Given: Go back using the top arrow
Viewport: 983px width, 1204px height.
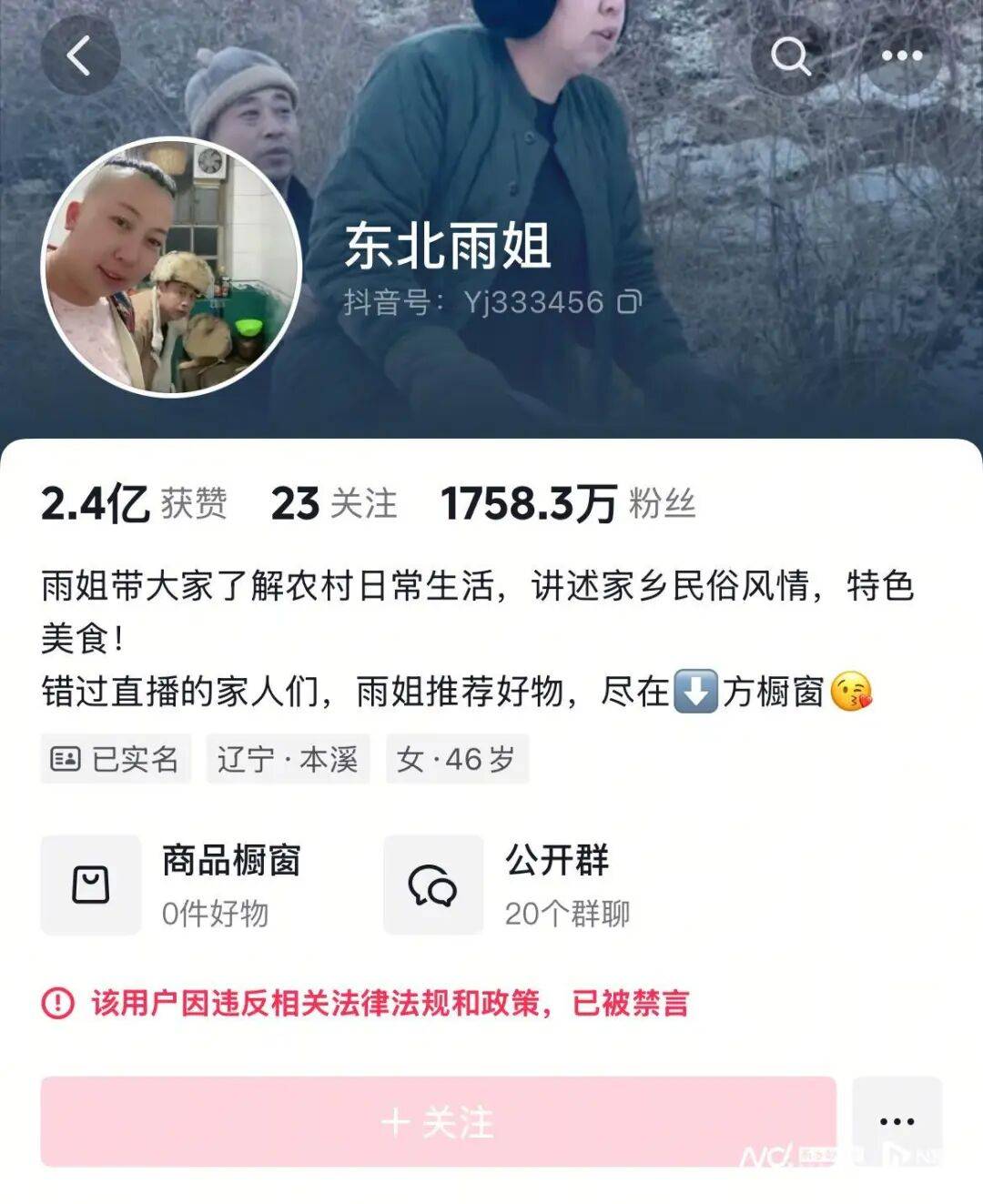Looking at the screenshot, I should 80,56.
